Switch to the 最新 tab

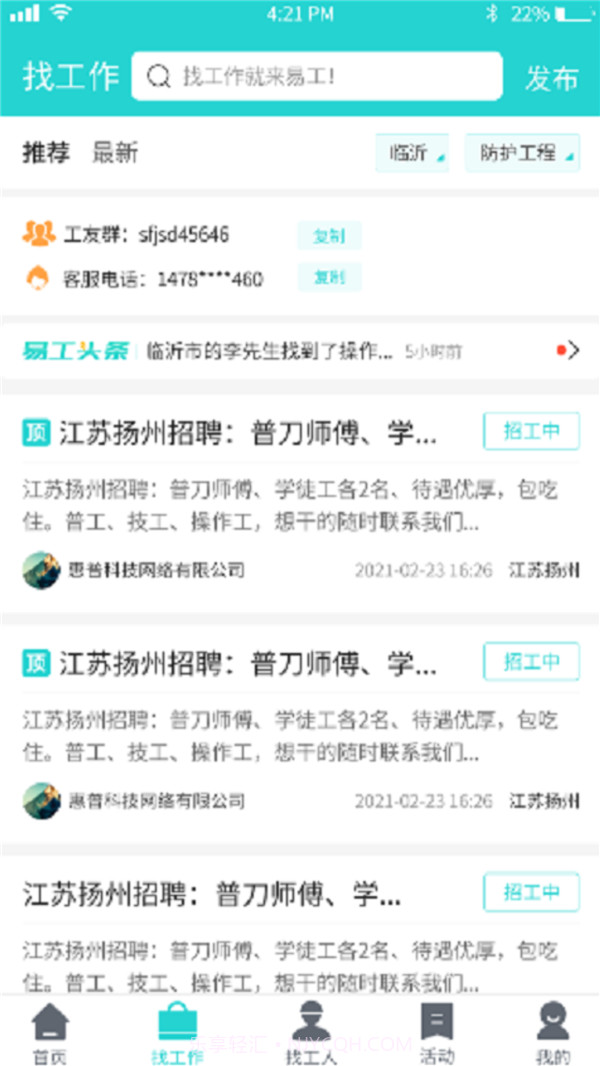pos(115,153)
